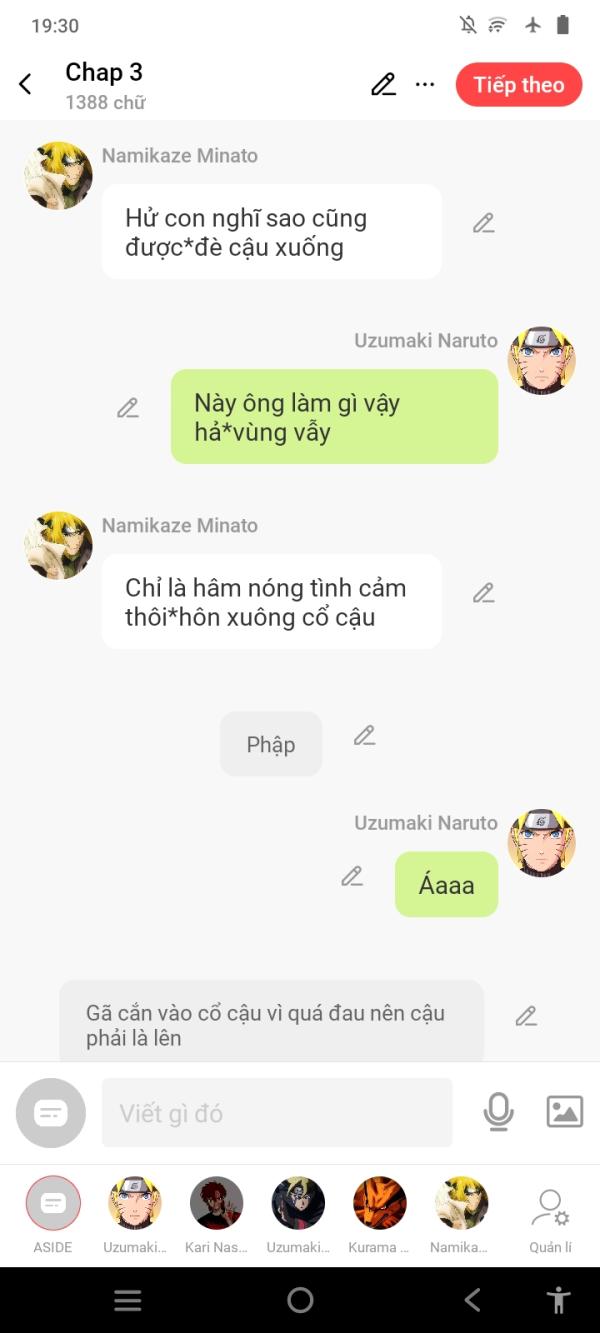Edit the "Áaaa" message
Viewport: 600px width, 1333px height.
point(352,876)
